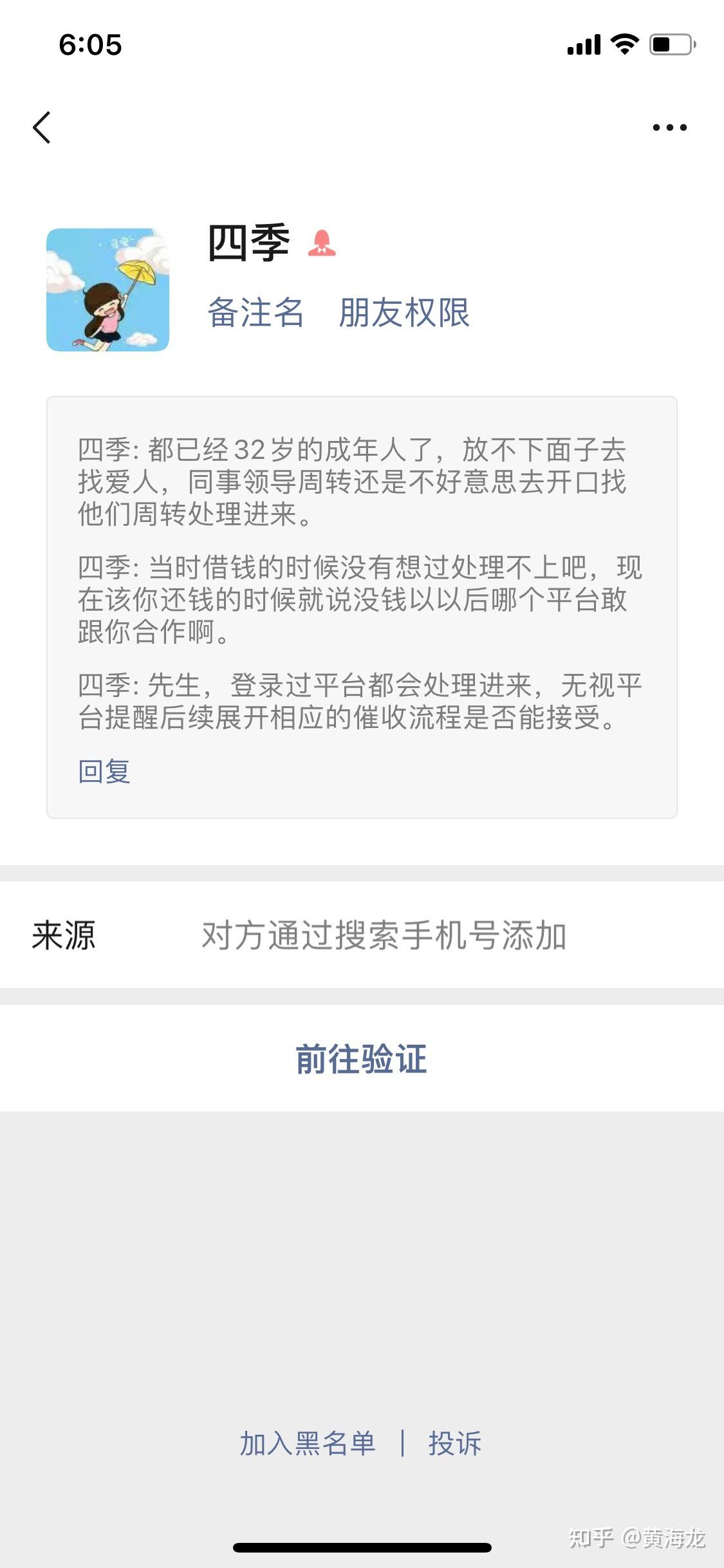This screenshot has width=724, height=1568.
Task: Open the three-dot more options menu
Action: [x=669, y=127]
